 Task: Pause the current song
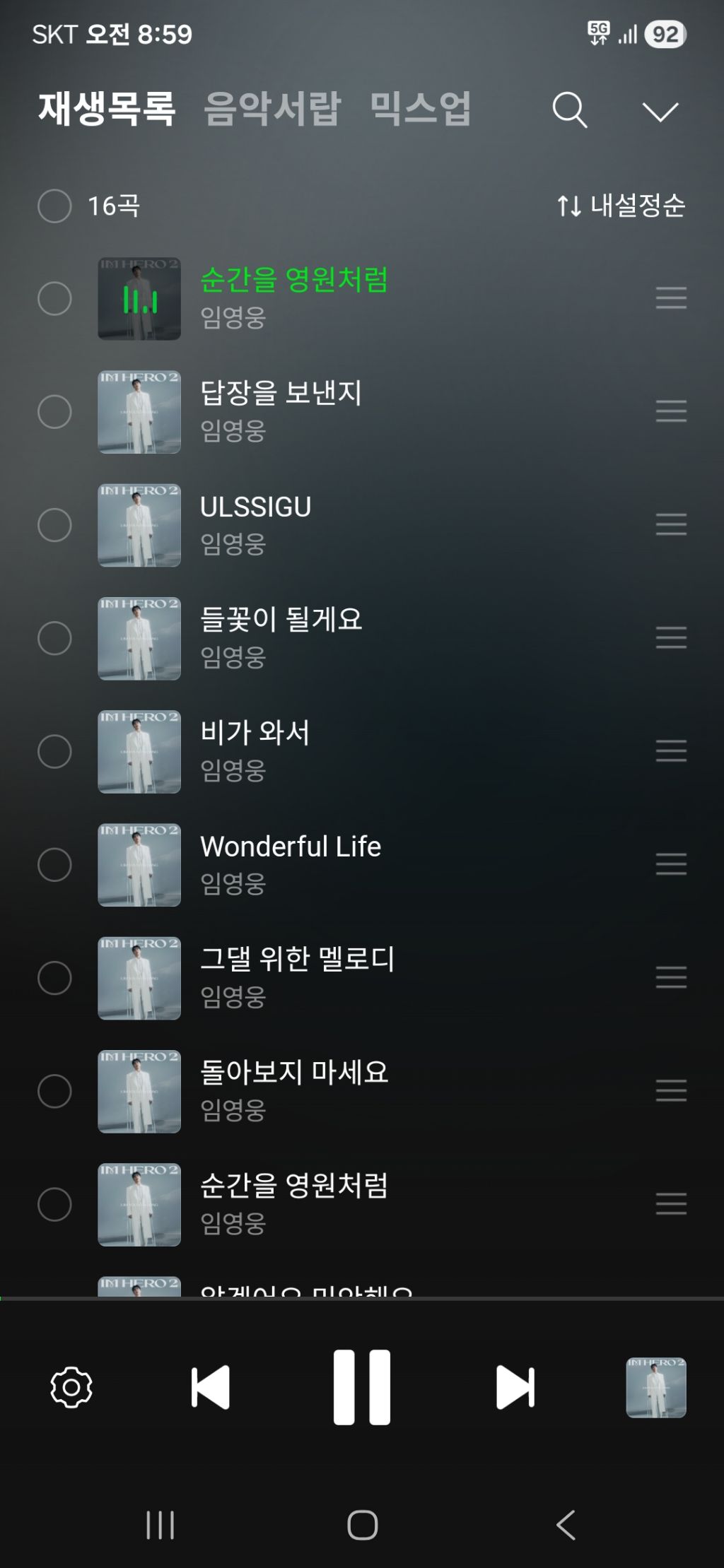click(x=362, y=1387)
